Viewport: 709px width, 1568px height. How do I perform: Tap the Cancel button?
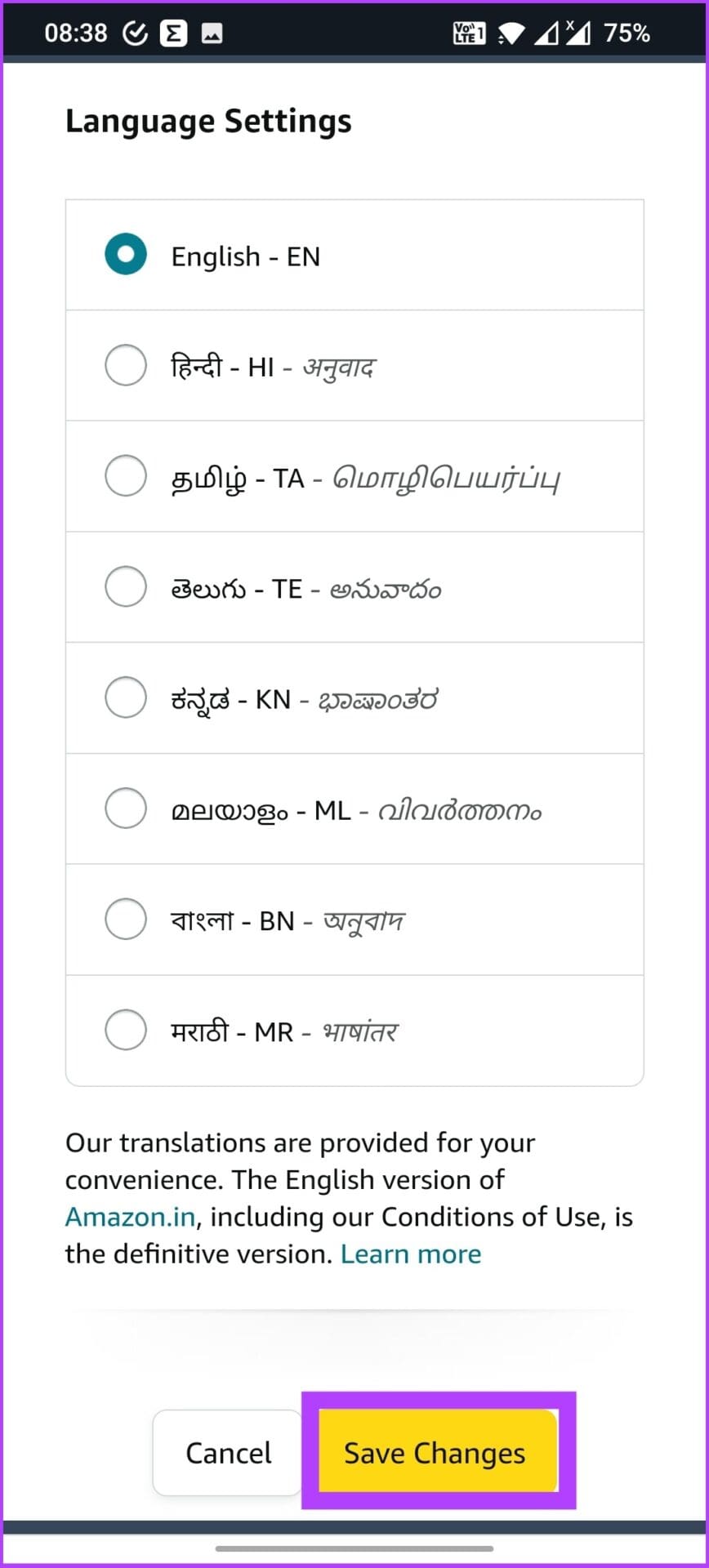[x=228, y=1453]
